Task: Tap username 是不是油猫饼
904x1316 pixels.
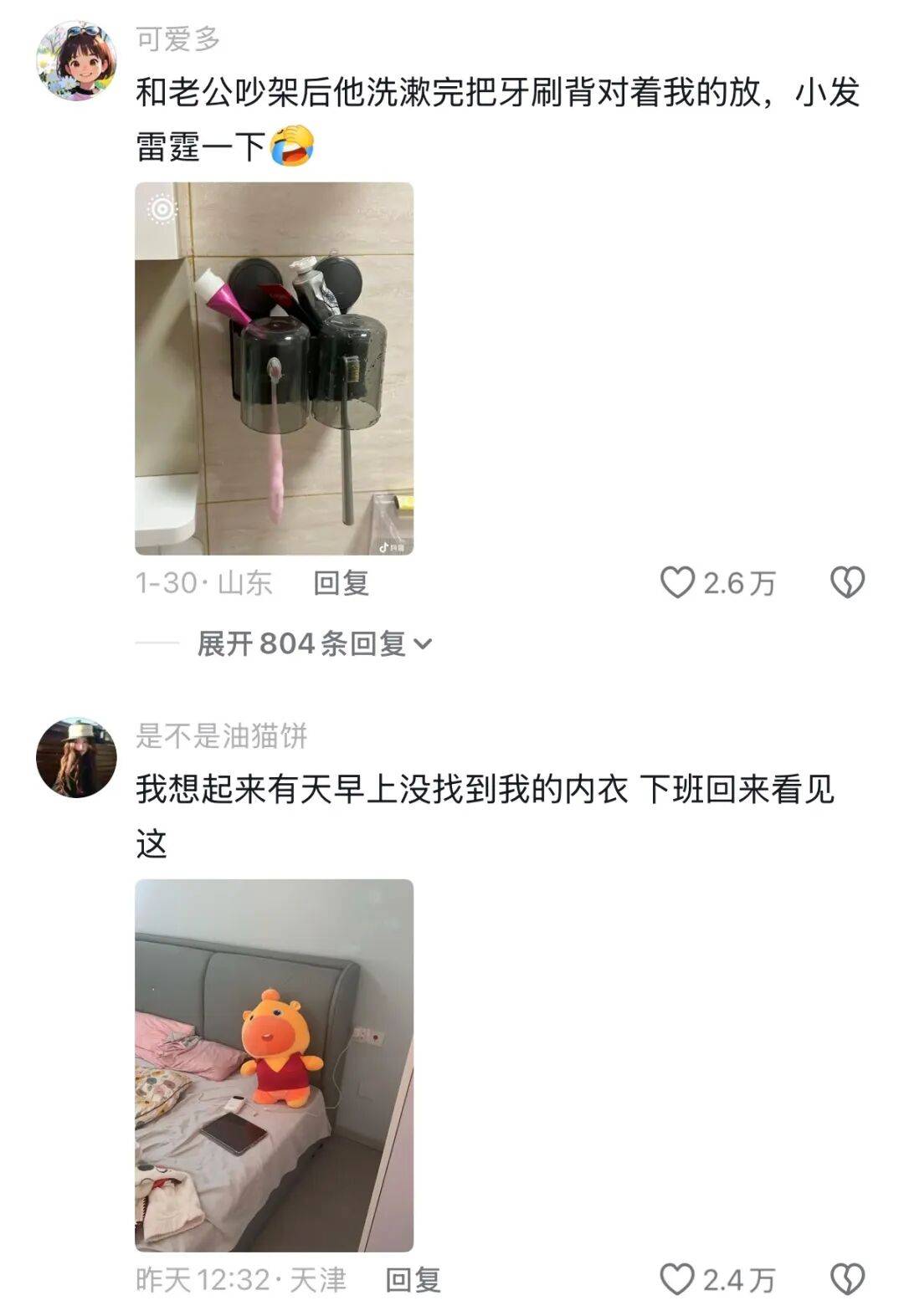Action: (222, 735)
